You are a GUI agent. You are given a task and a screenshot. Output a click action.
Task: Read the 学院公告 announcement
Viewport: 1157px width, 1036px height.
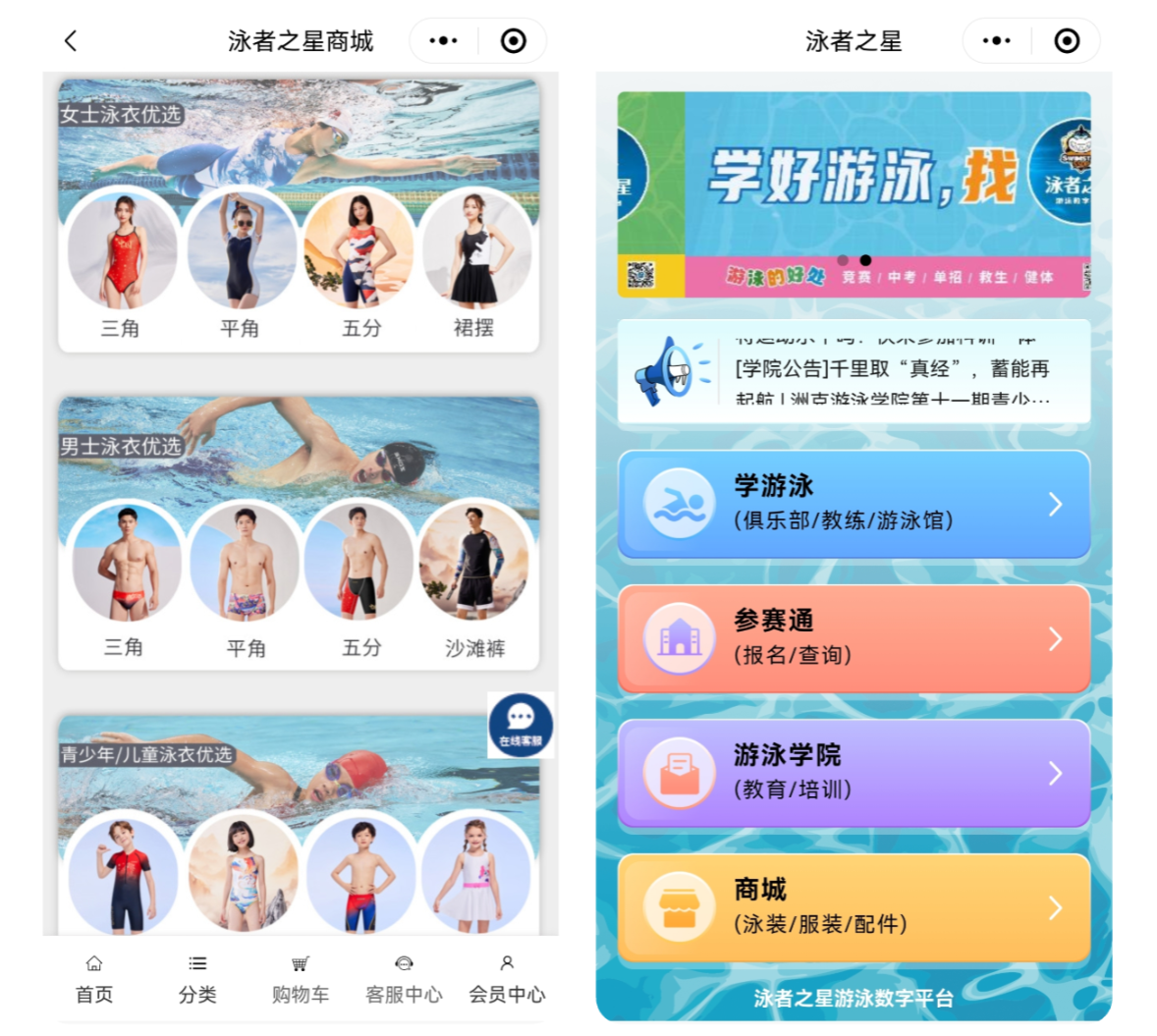[x=892, y=370]
